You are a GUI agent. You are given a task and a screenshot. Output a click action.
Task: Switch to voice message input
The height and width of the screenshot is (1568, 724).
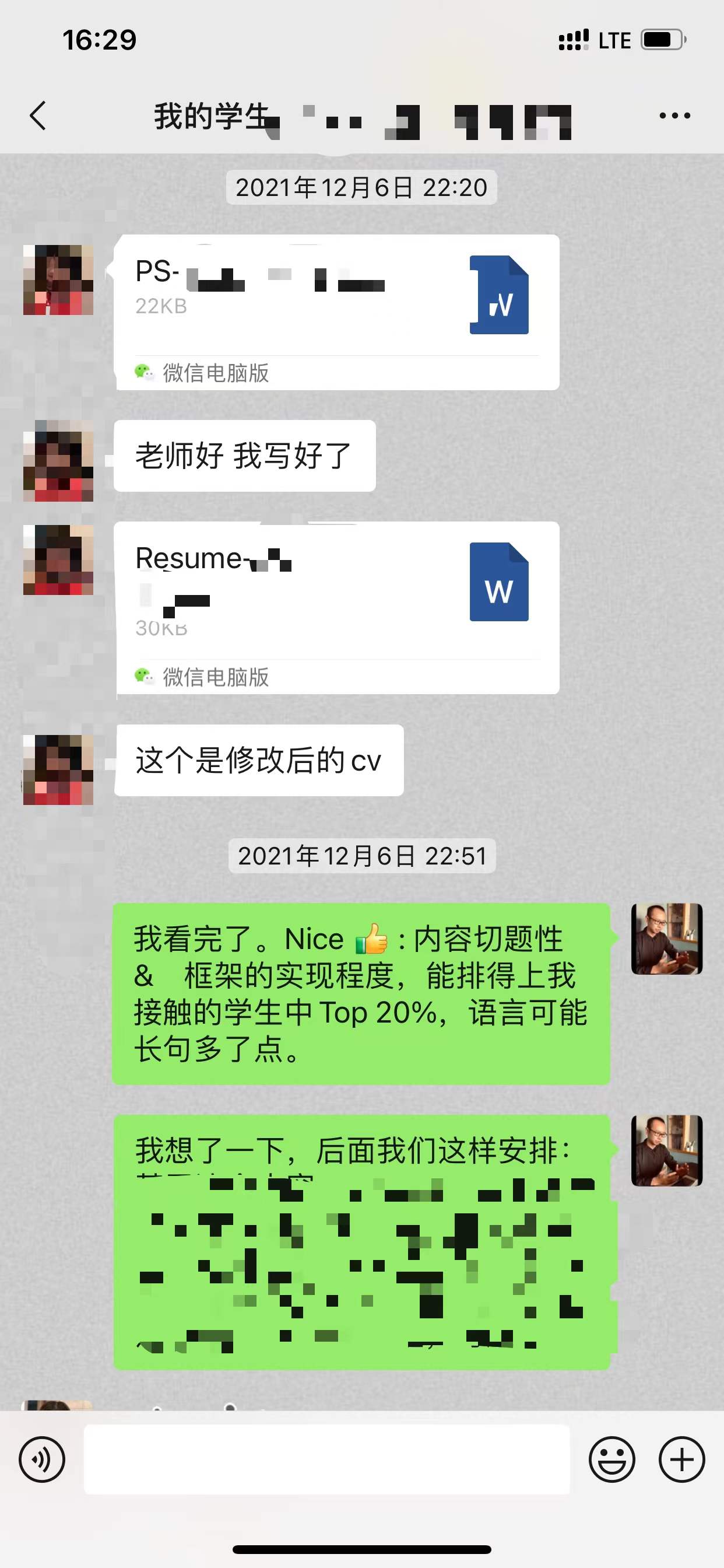[x=42, y=1459]
